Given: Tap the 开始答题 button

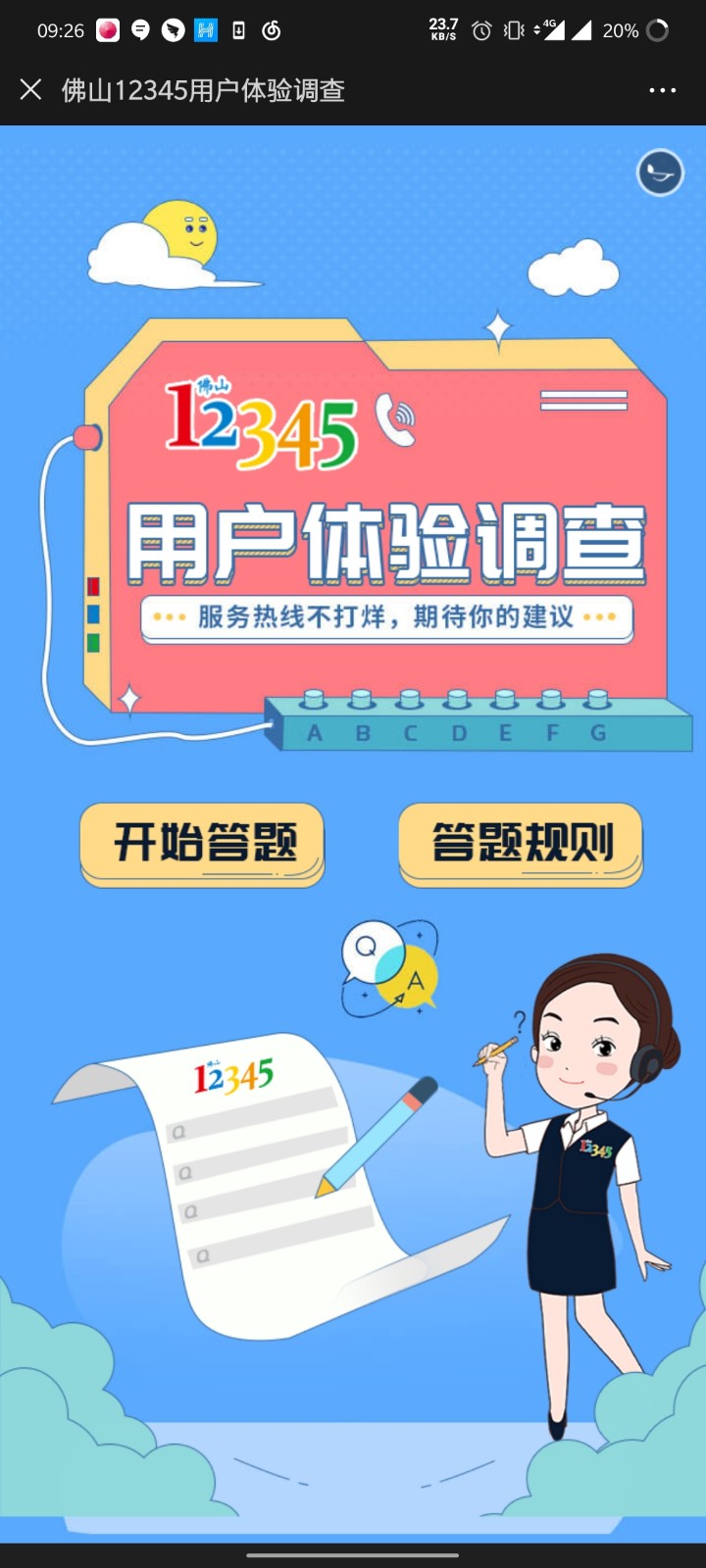Looking at the screenshot, I should pos(202,844).
